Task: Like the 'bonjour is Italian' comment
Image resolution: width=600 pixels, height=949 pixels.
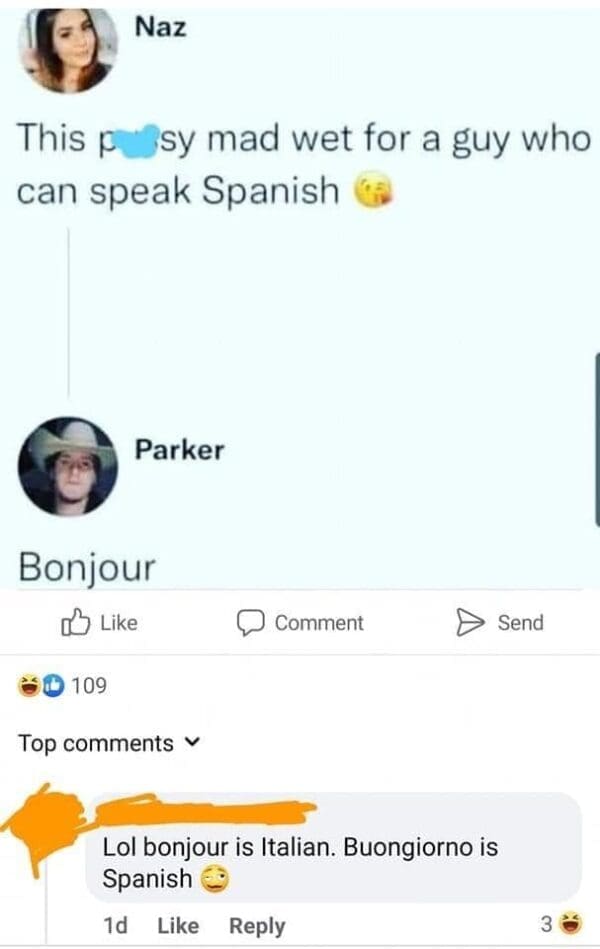Action: coord(178,926)
